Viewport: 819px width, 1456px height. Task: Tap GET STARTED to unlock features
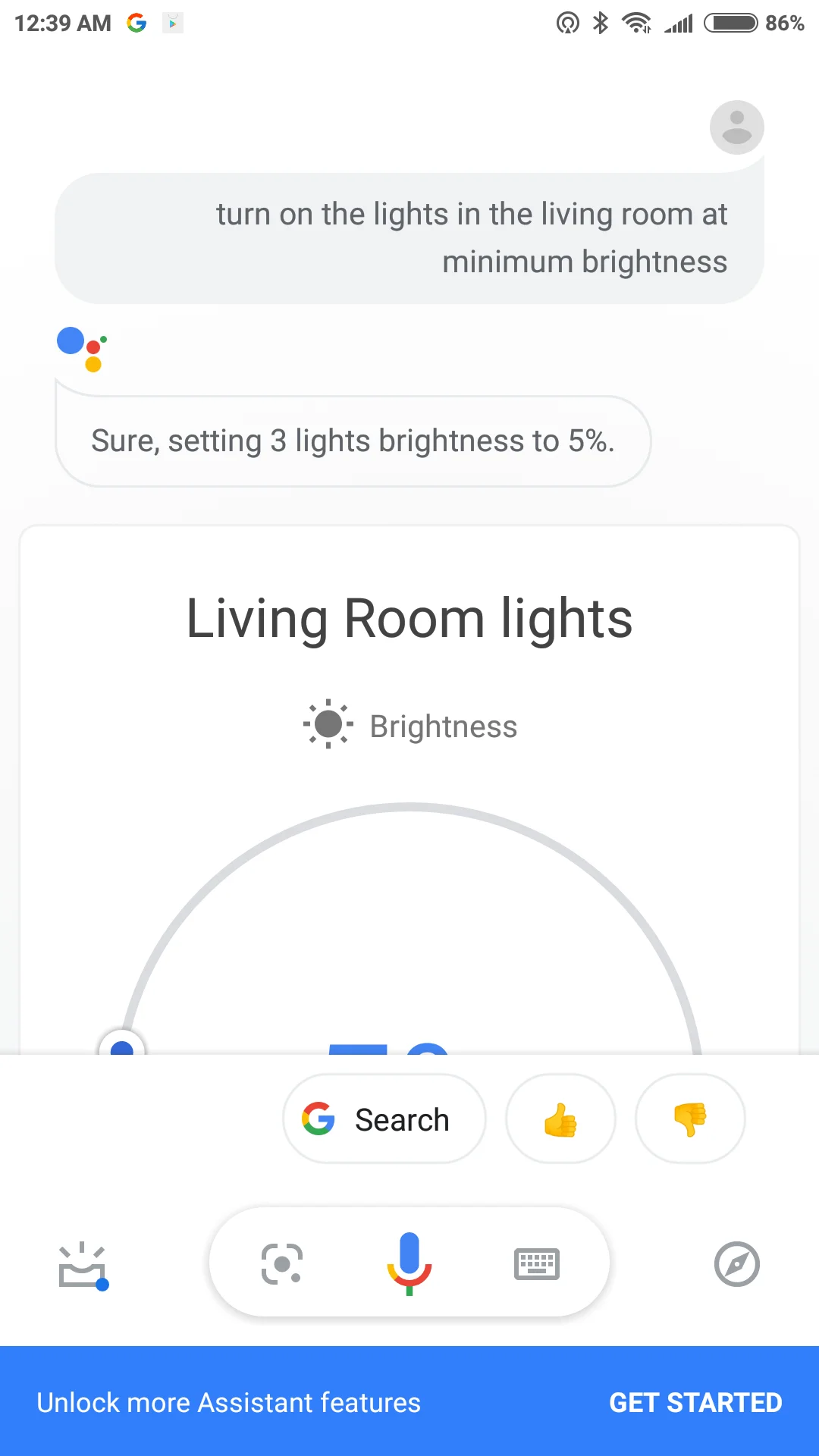(695, 1403)
